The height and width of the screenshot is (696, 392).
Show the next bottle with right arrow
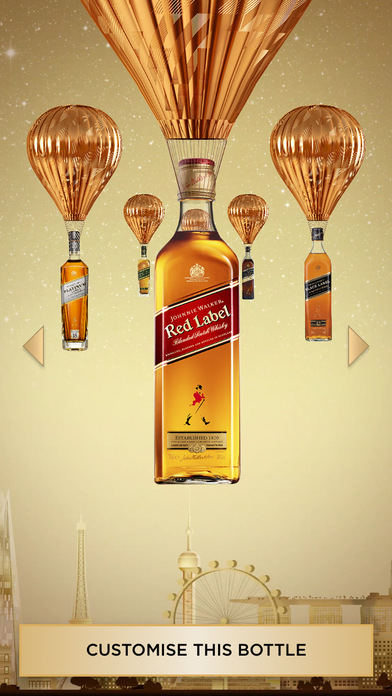tap(358, 346)
